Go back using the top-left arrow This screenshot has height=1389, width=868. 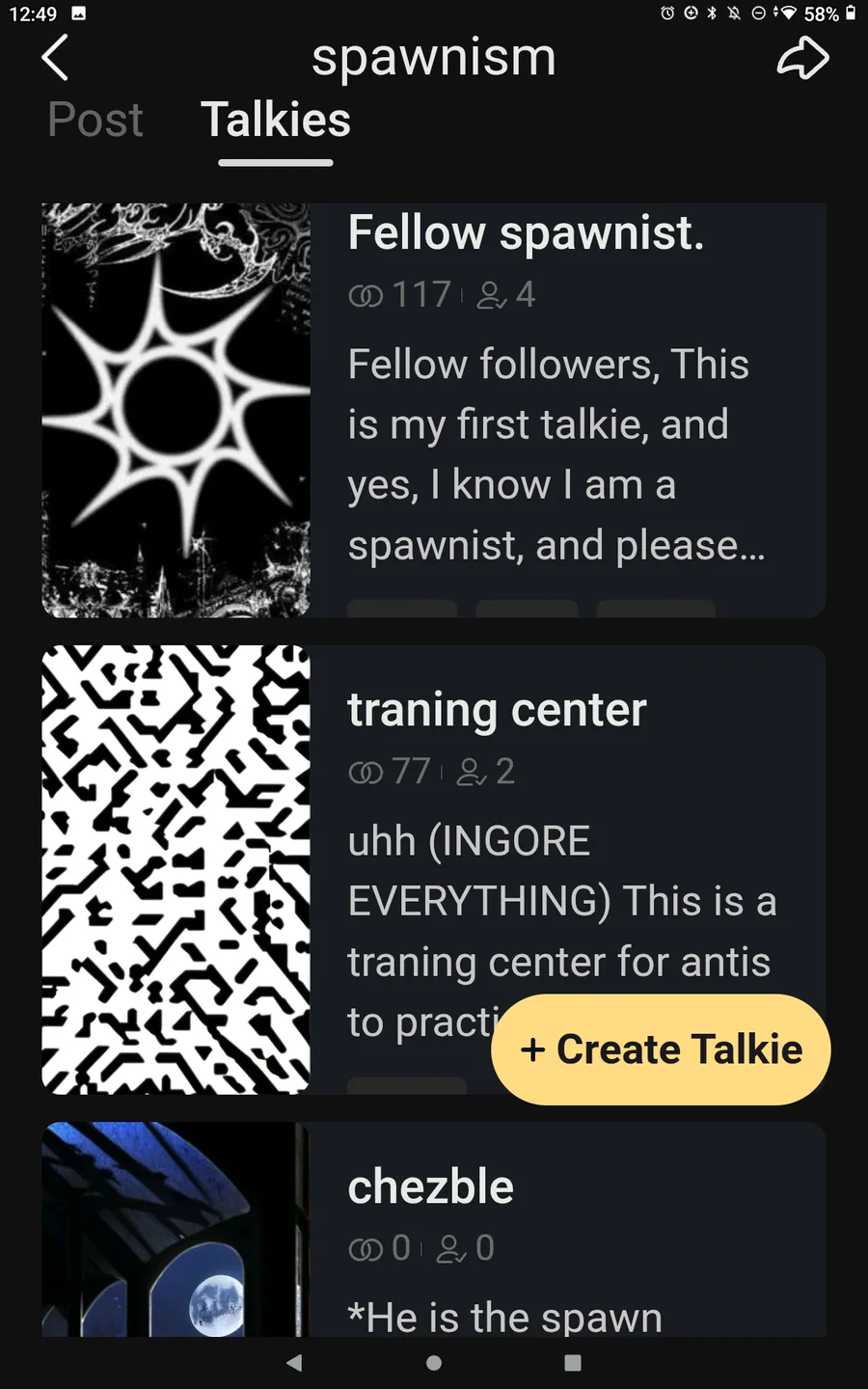coord(55,58)
